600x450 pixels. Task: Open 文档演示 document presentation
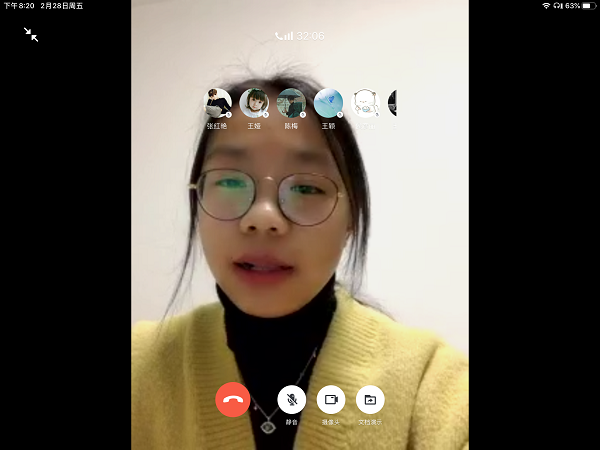coord(370,399)
